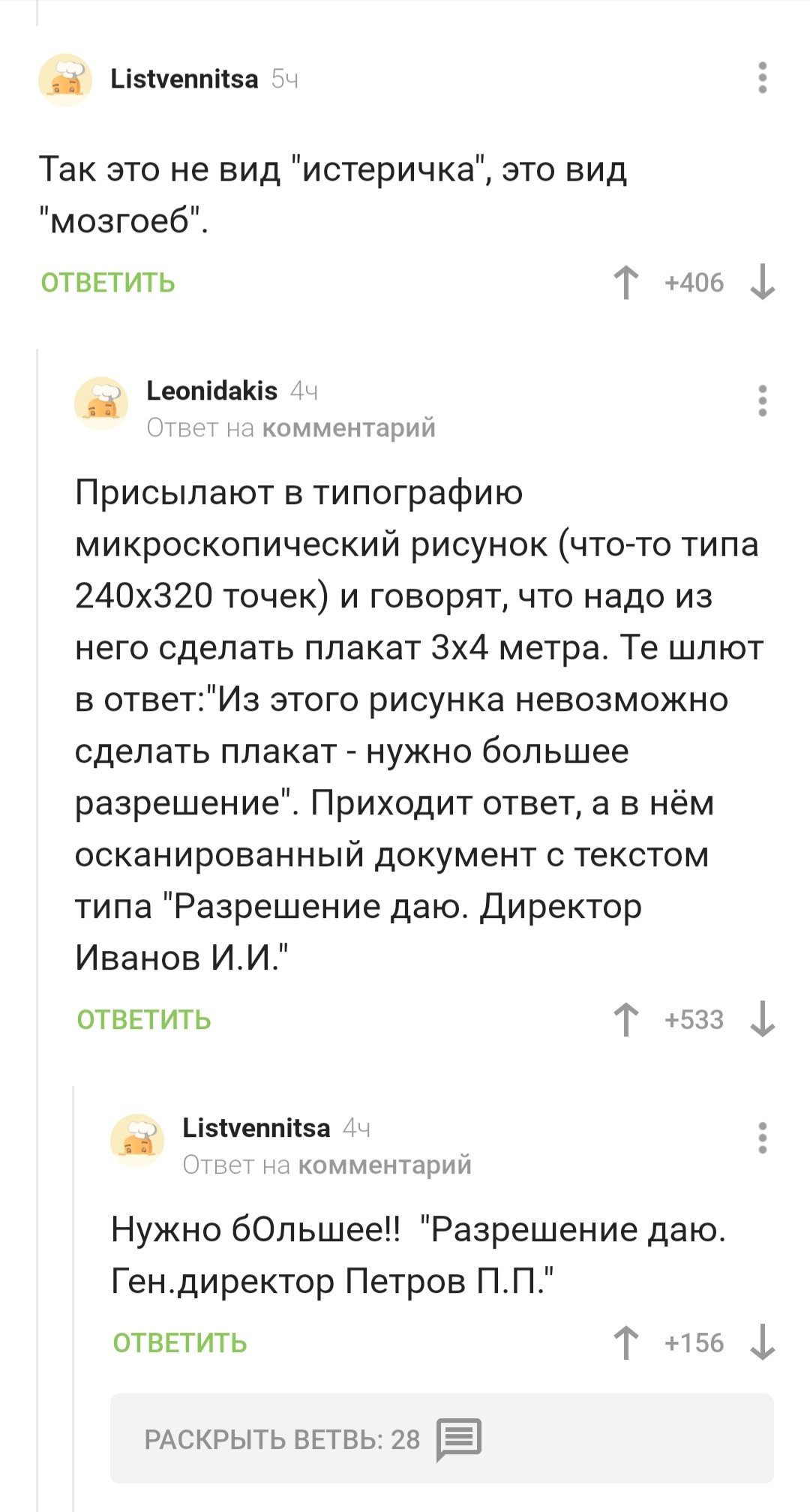
Task: Jump to parent via Leonidakis's "комментарий" link
Action: (x=349, y=427)
